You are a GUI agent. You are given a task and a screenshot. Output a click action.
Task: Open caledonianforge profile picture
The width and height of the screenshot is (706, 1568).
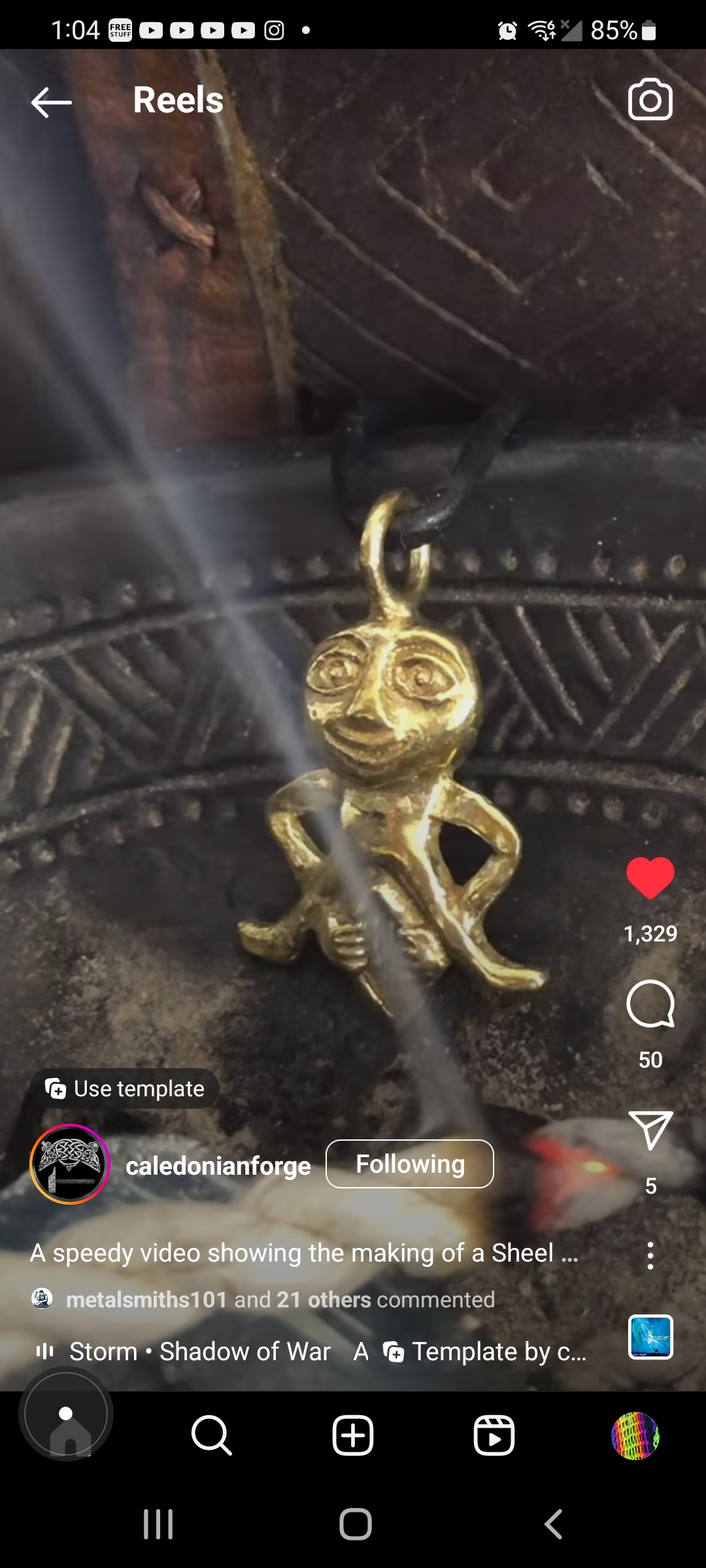tap(69, 1164)
